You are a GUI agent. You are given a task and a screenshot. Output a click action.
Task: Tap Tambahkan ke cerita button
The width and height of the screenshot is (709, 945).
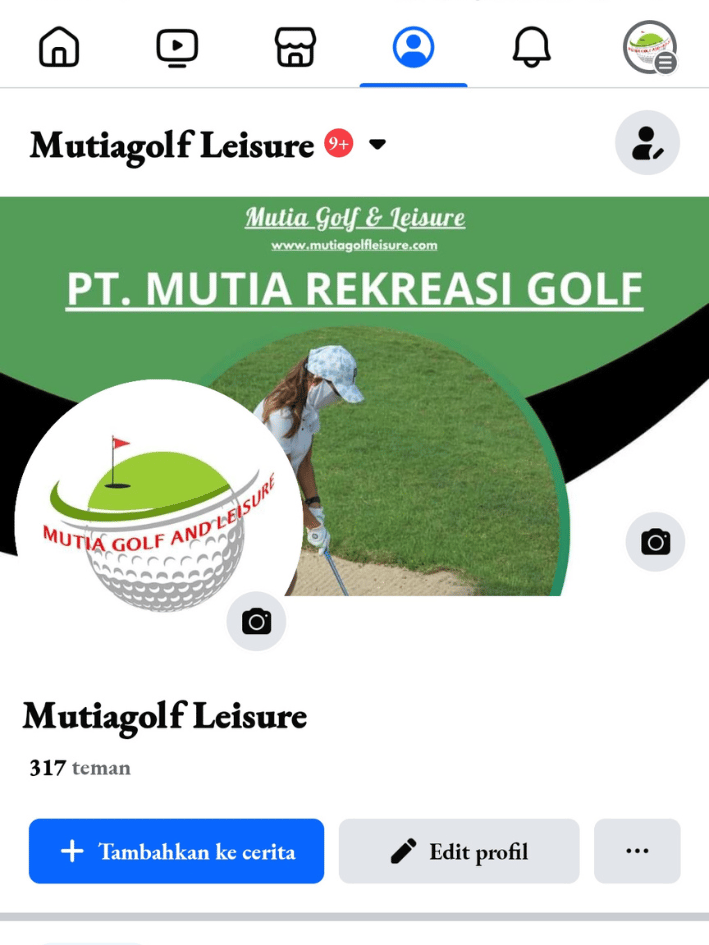click(x=176, y=851)
